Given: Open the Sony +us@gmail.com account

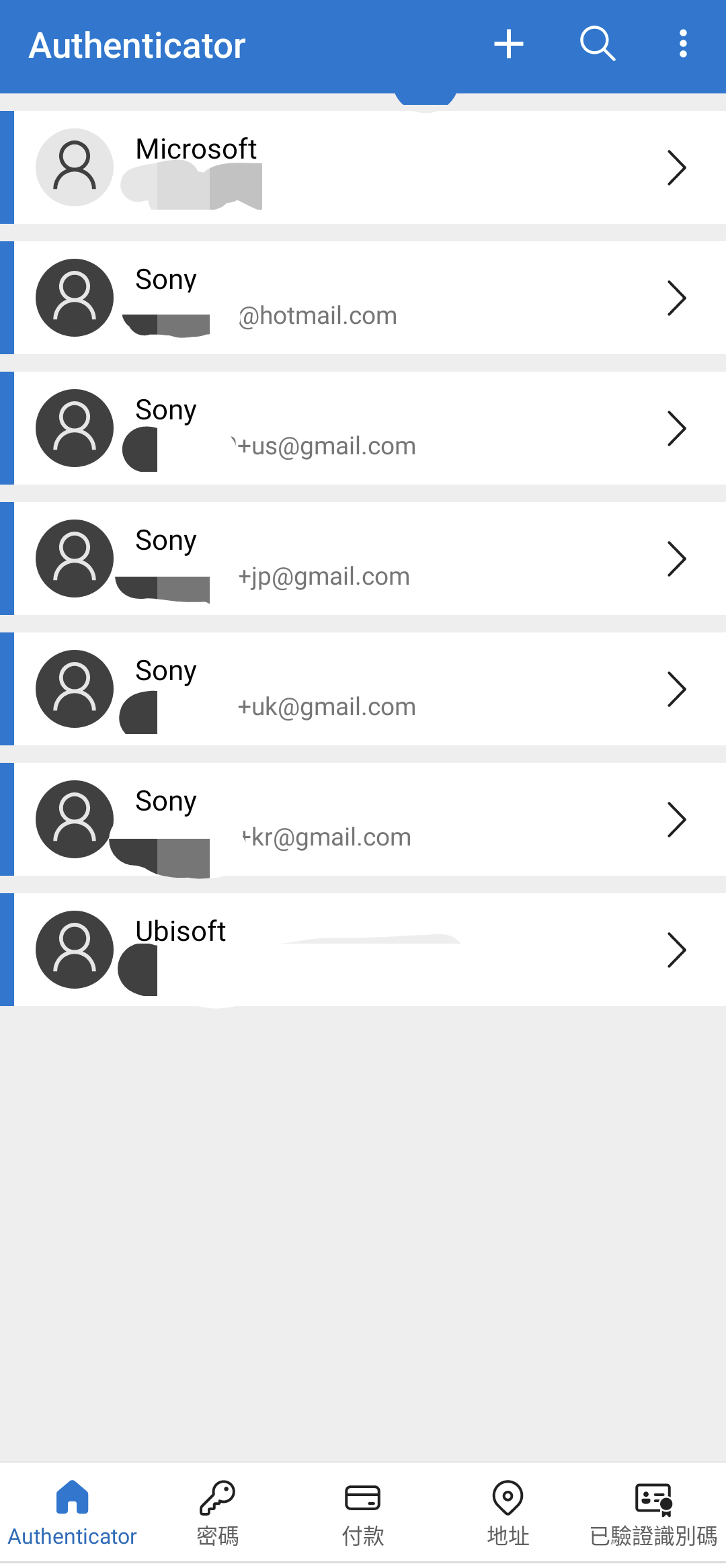Looking at the screenshot, I should pos(363,428).
